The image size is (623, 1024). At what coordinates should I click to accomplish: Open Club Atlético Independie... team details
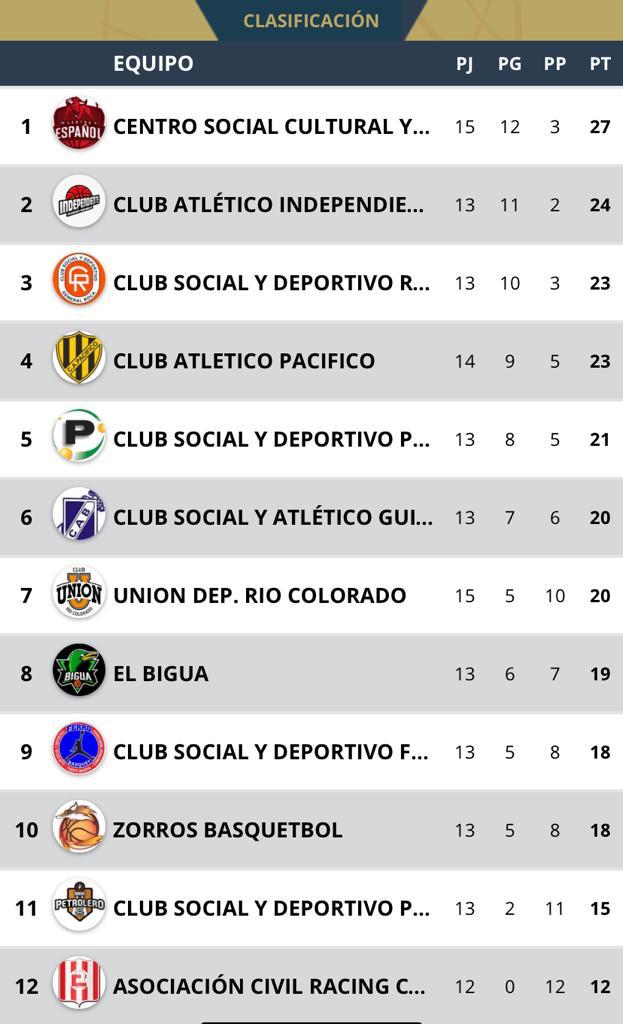click(x=312, y=204)
